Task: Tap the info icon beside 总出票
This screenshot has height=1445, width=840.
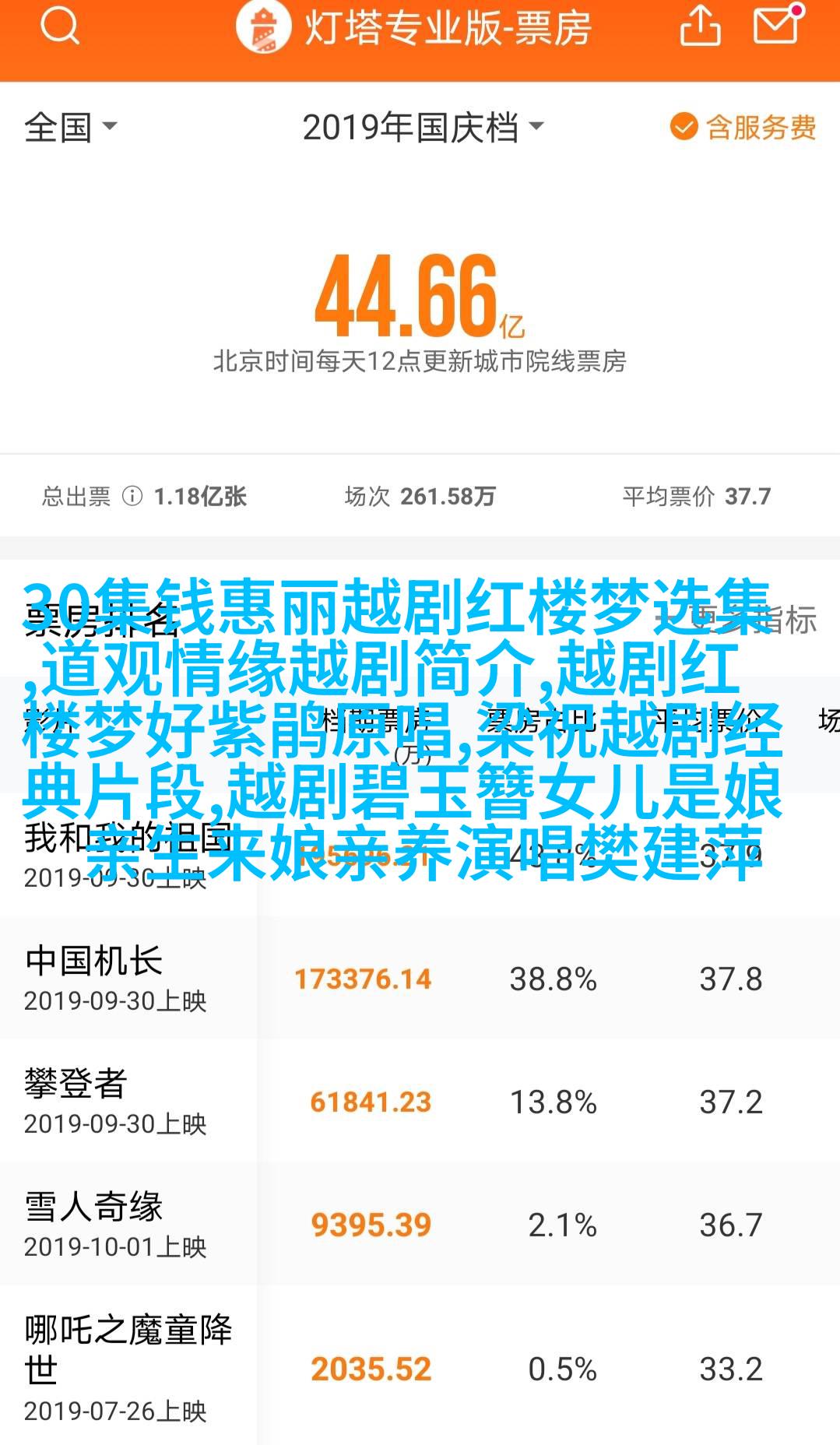Action: [x=132, y=496]
